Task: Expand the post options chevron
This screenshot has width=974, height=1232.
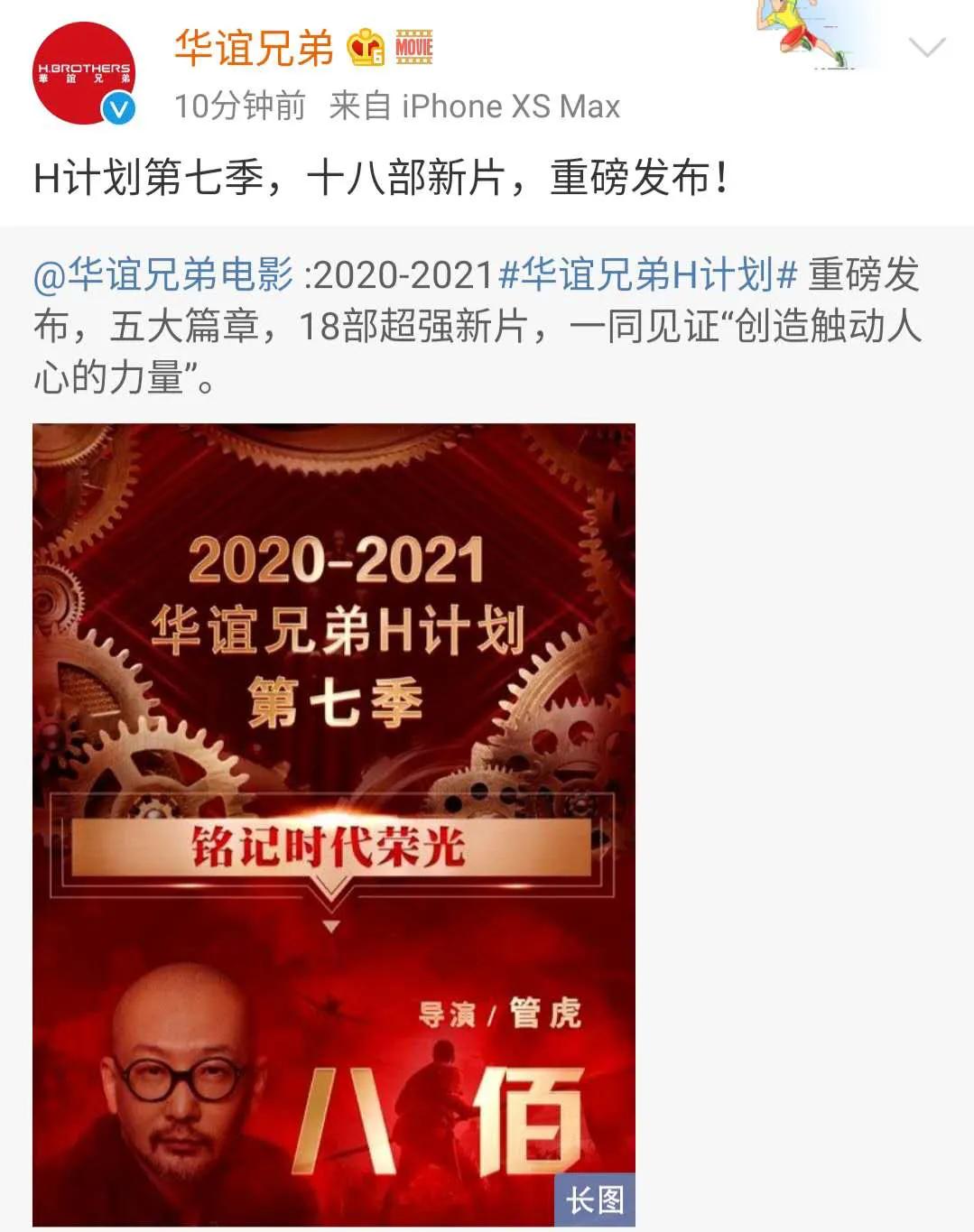Action: (x=926, y=47)
